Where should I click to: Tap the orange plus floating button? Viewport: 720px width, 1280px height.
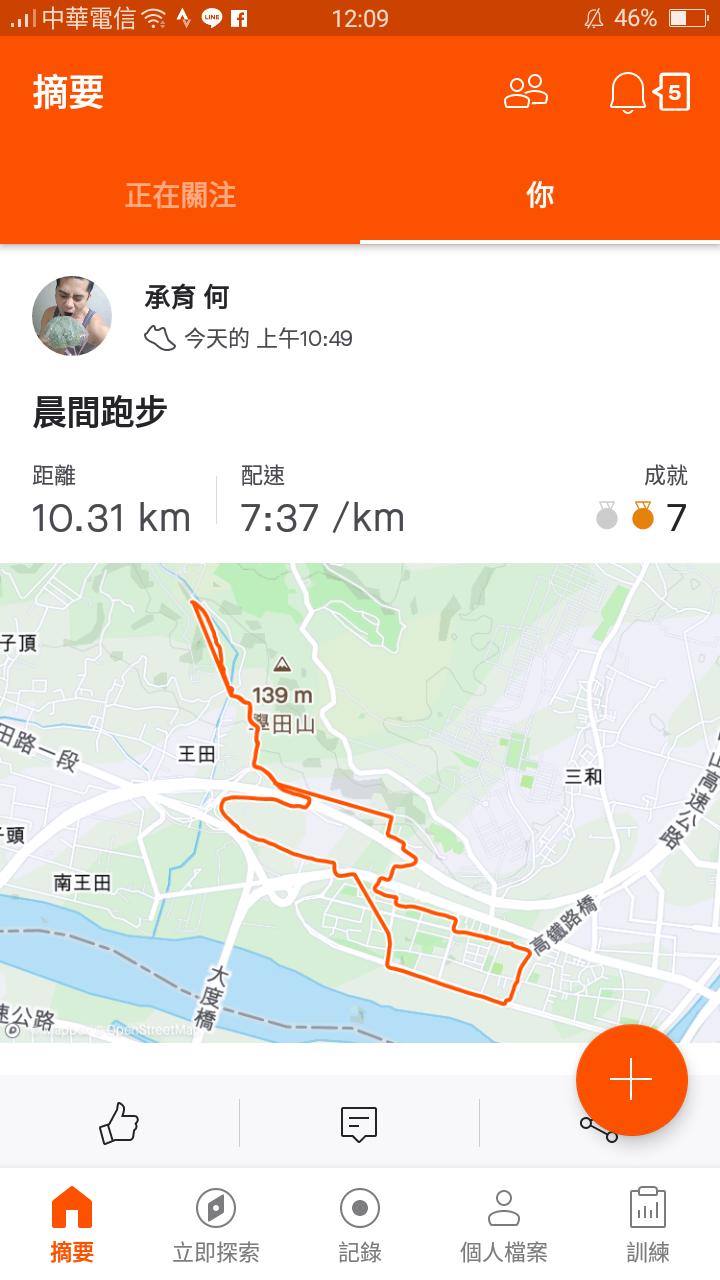click(x=631, y=1080)
